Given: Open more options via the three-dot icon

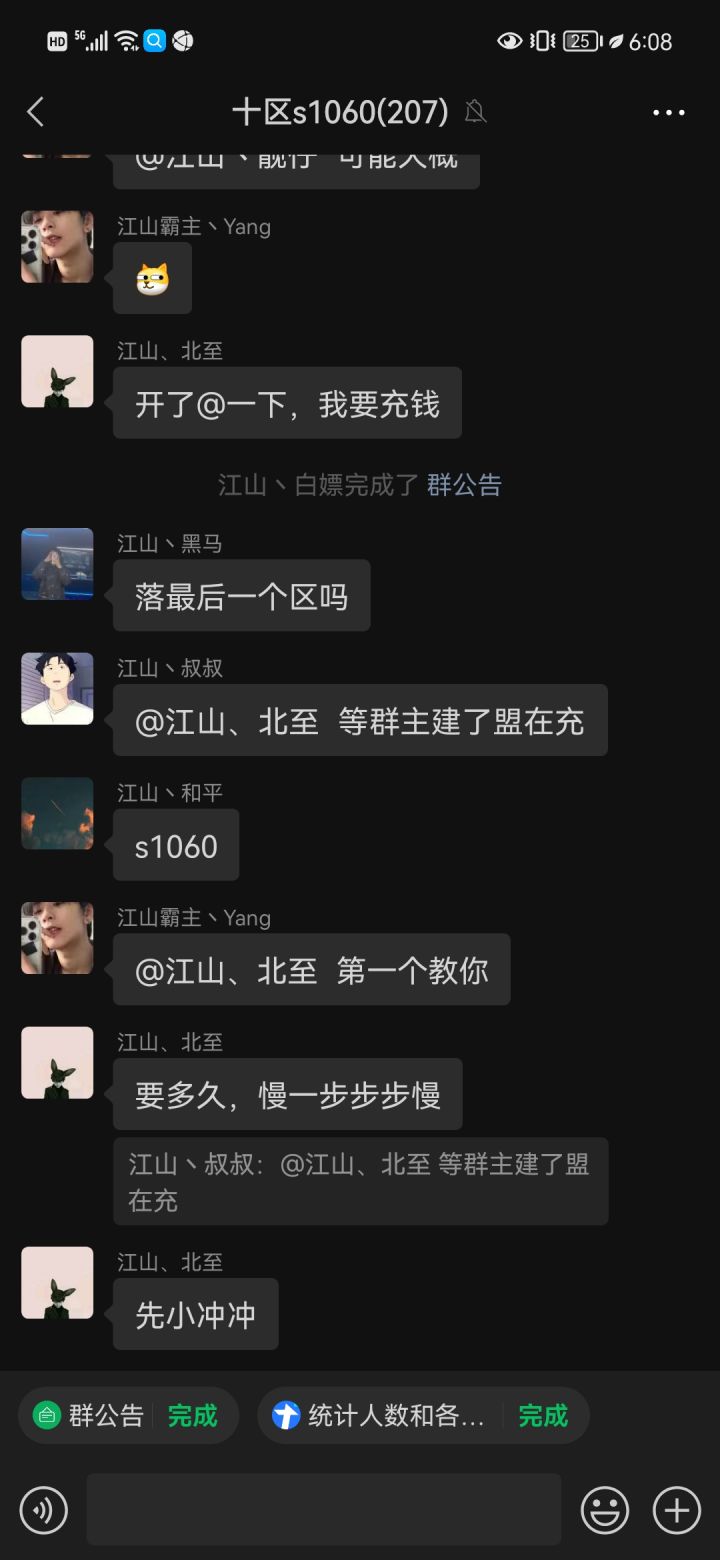Looking at the screenshot, I should (668, 112).
